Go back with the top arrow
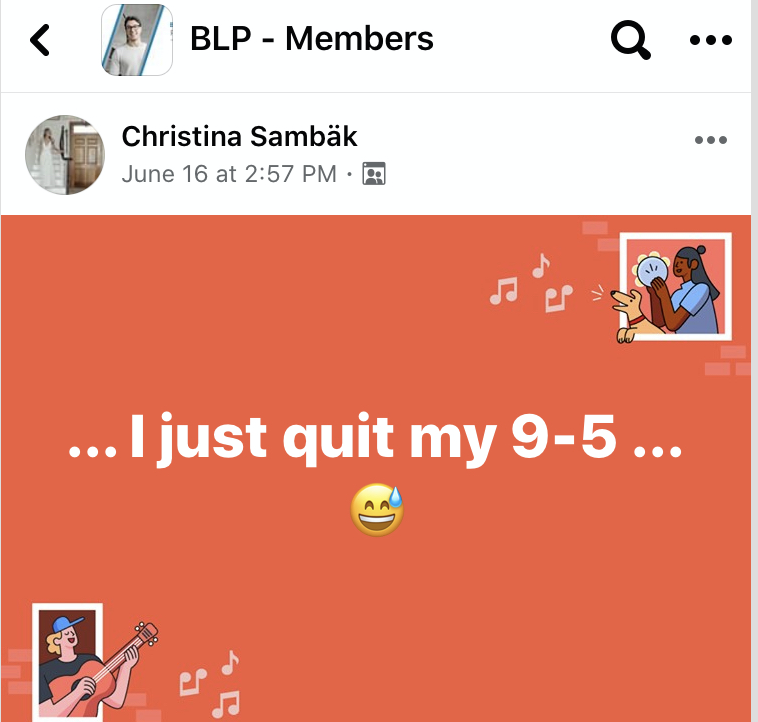 [x=40, y=40]
